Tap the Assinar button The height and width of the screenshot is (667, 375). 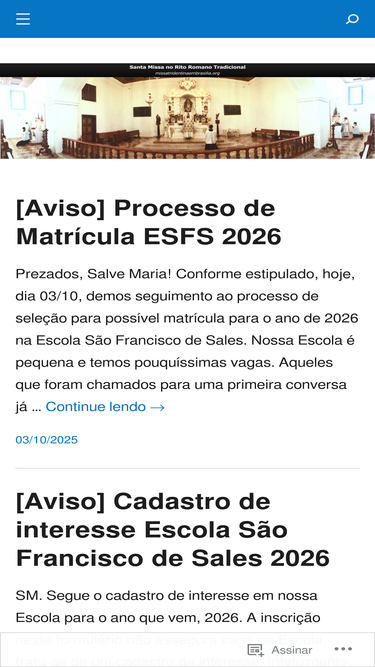tap(280, 650)
